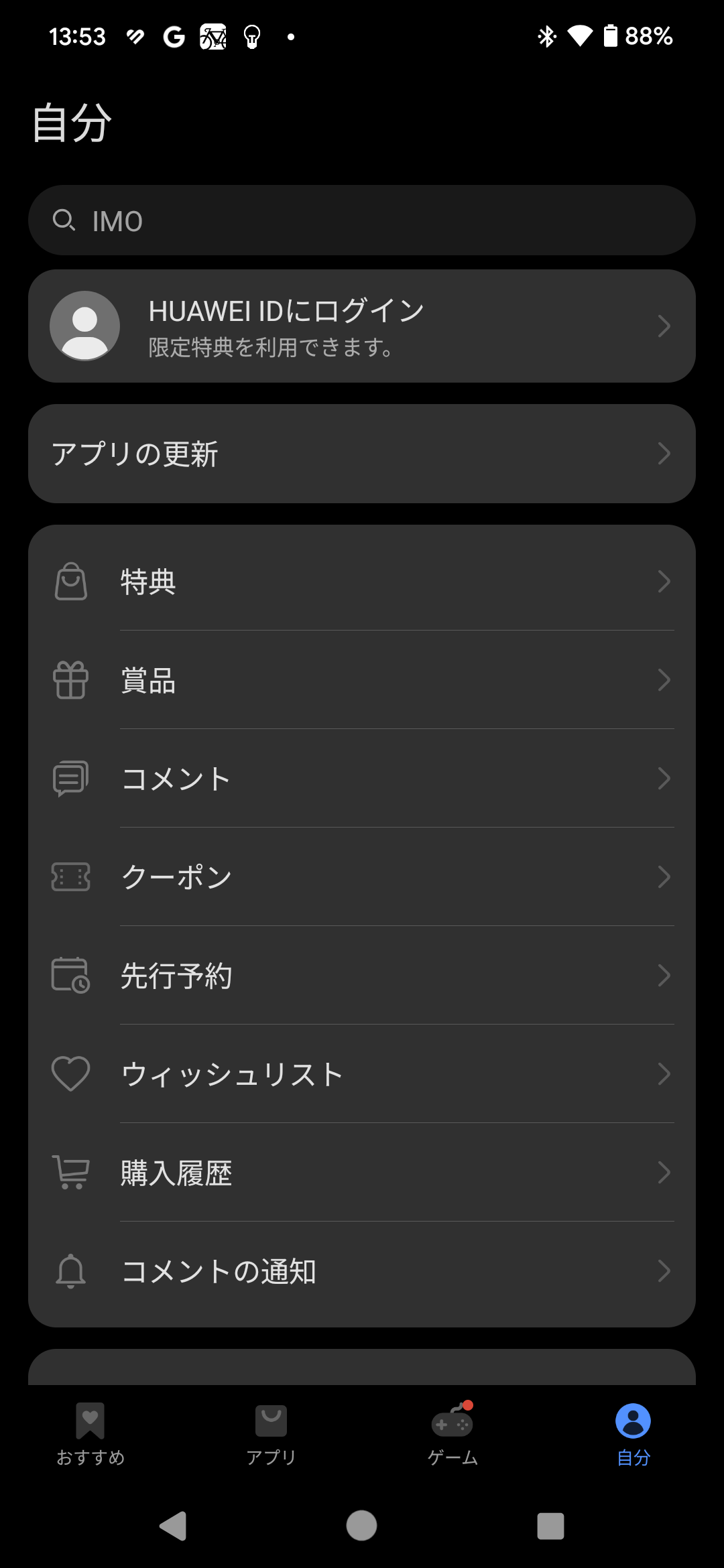This screenshot has width=724, height=1568.
Task: Open 特典 via the shopping bag icon
Action: tap(70, 582)
